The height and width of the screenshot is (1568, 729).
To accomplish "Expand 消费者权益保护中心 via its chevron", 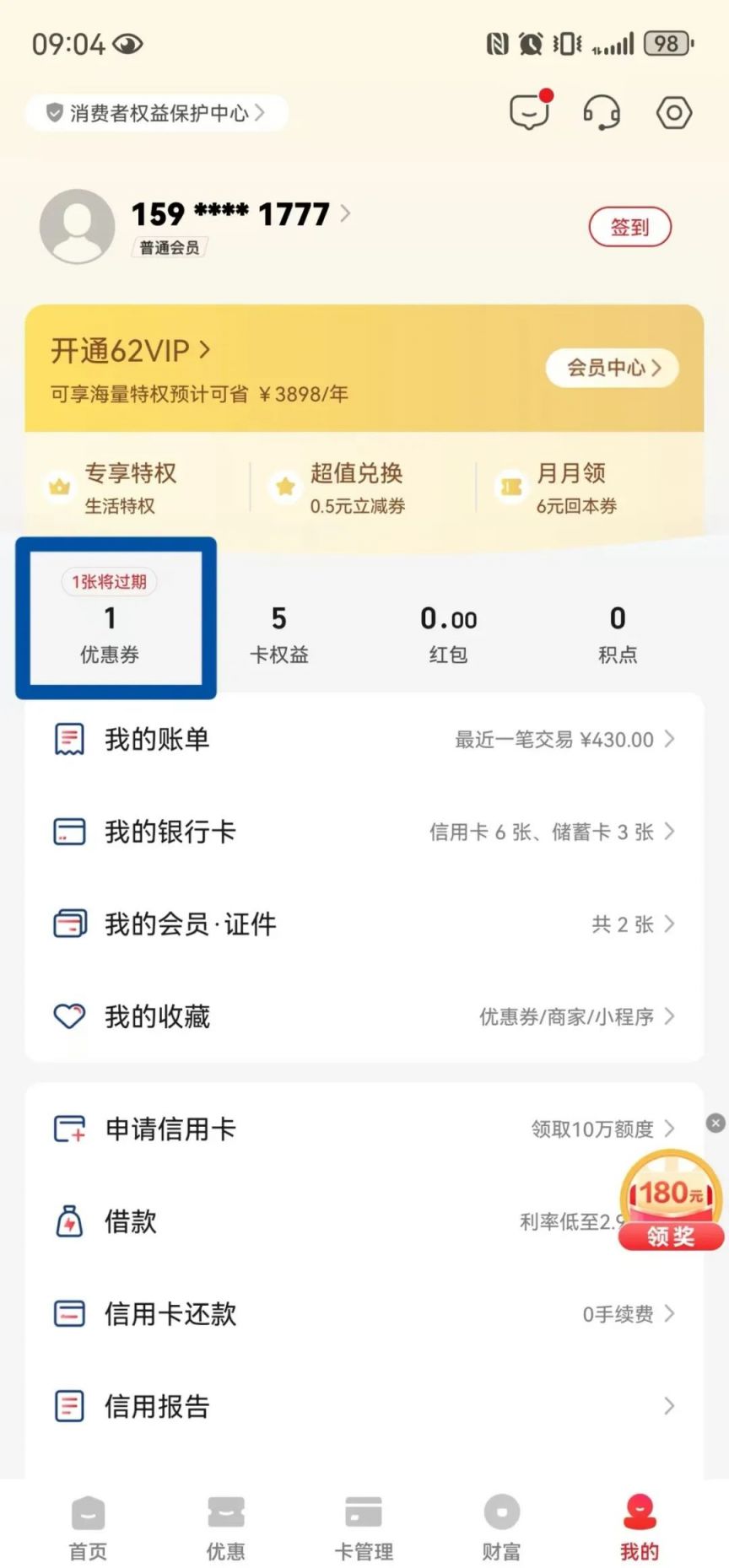I will point(262,112).
